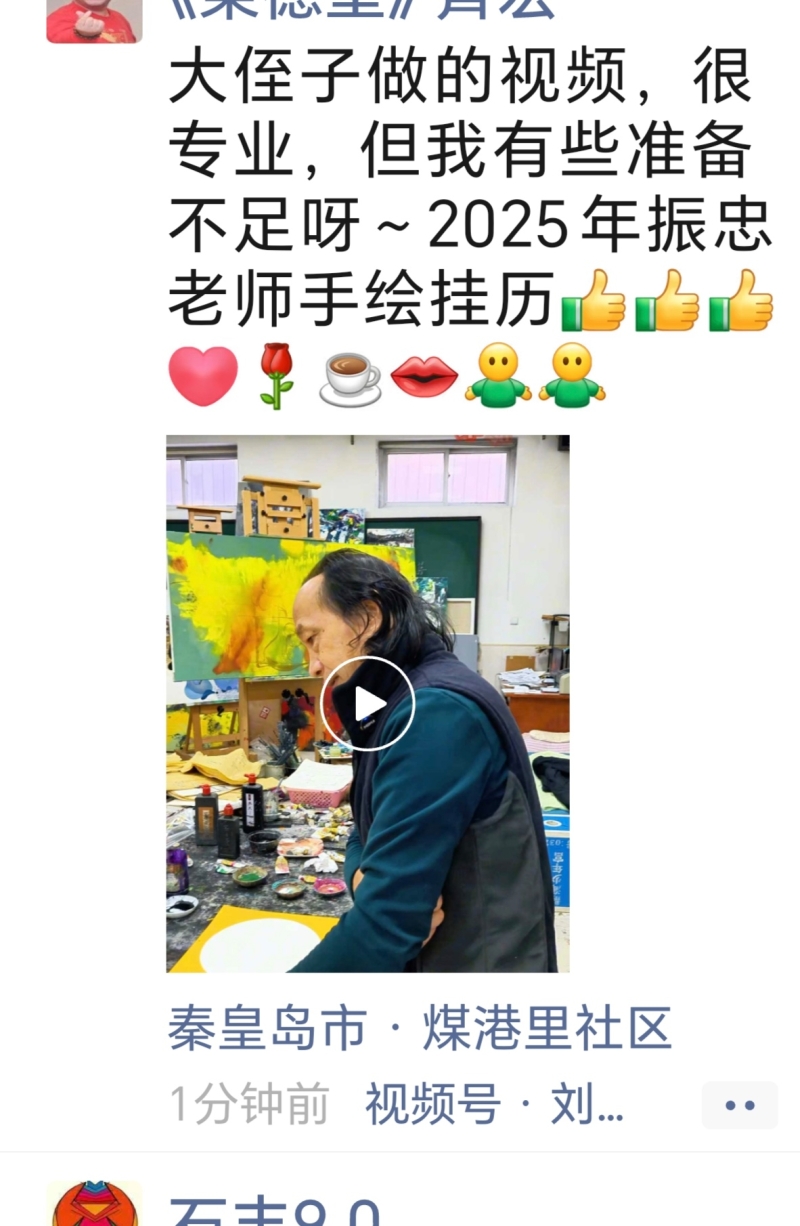Open the 视频号 · 刘… channel link
This screenshot has width=800, height=1226.
click(494, 1105)
